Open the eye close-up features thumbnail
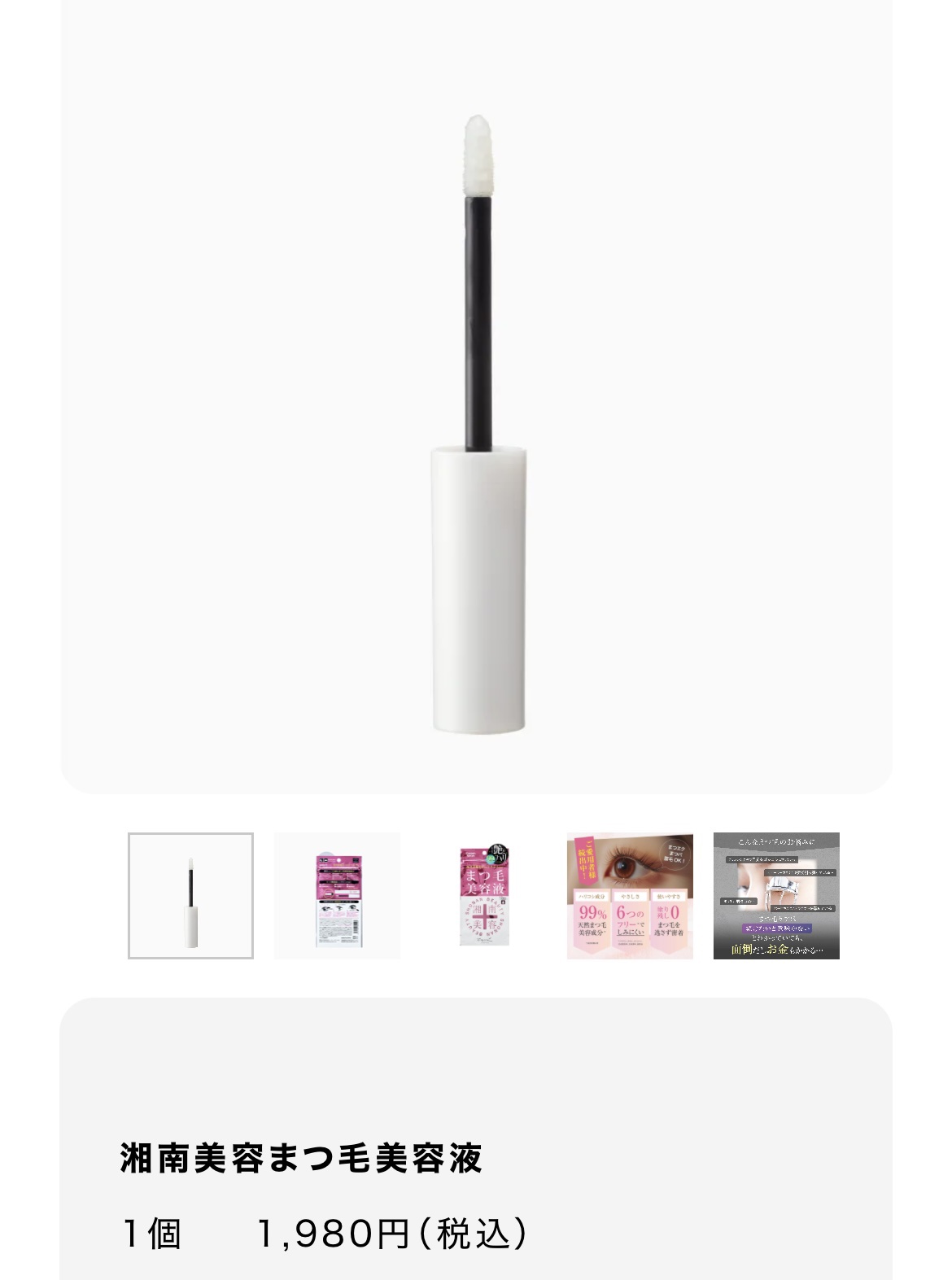 630,895
